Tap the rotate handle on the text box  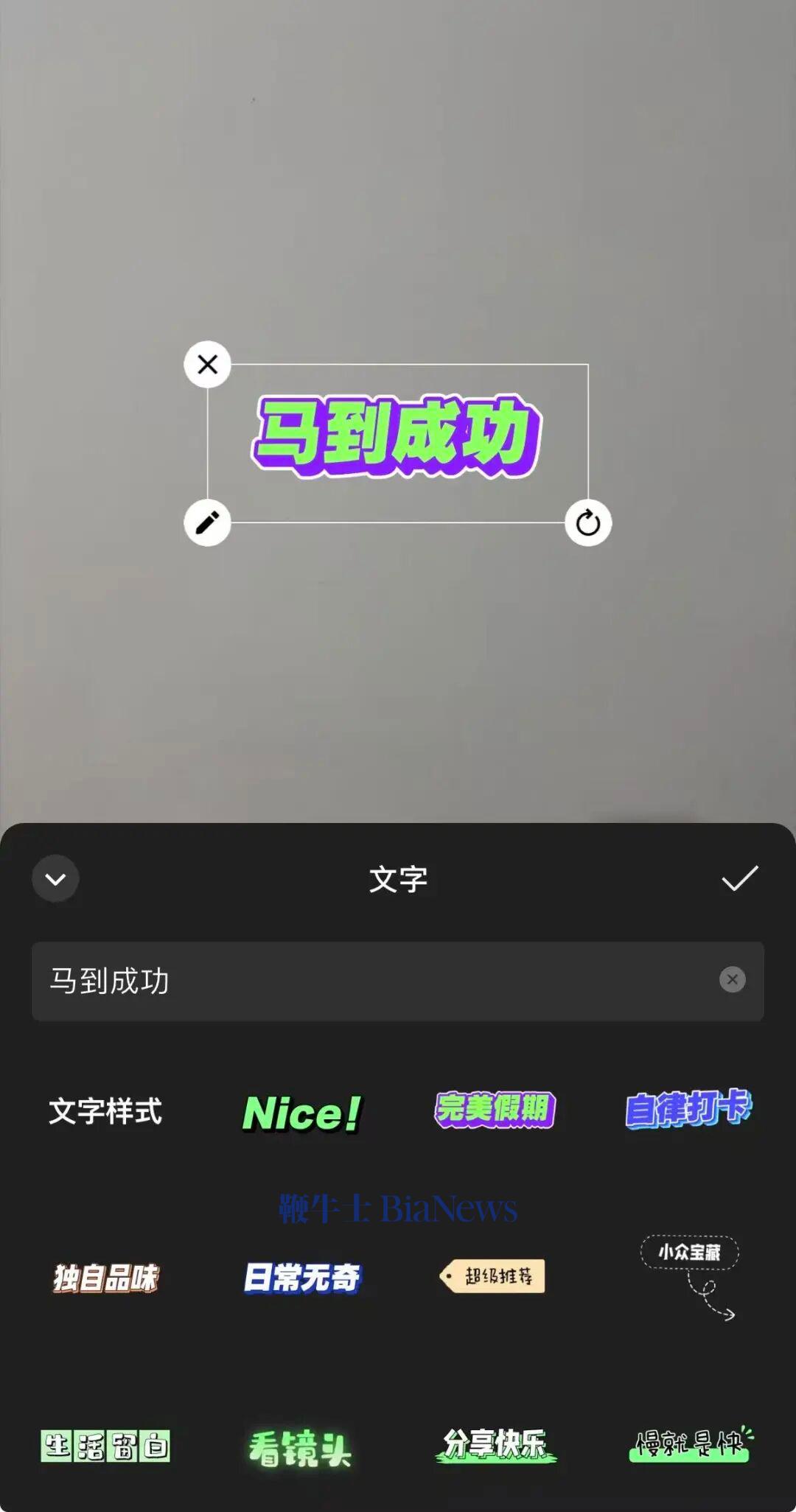(587, 523)
